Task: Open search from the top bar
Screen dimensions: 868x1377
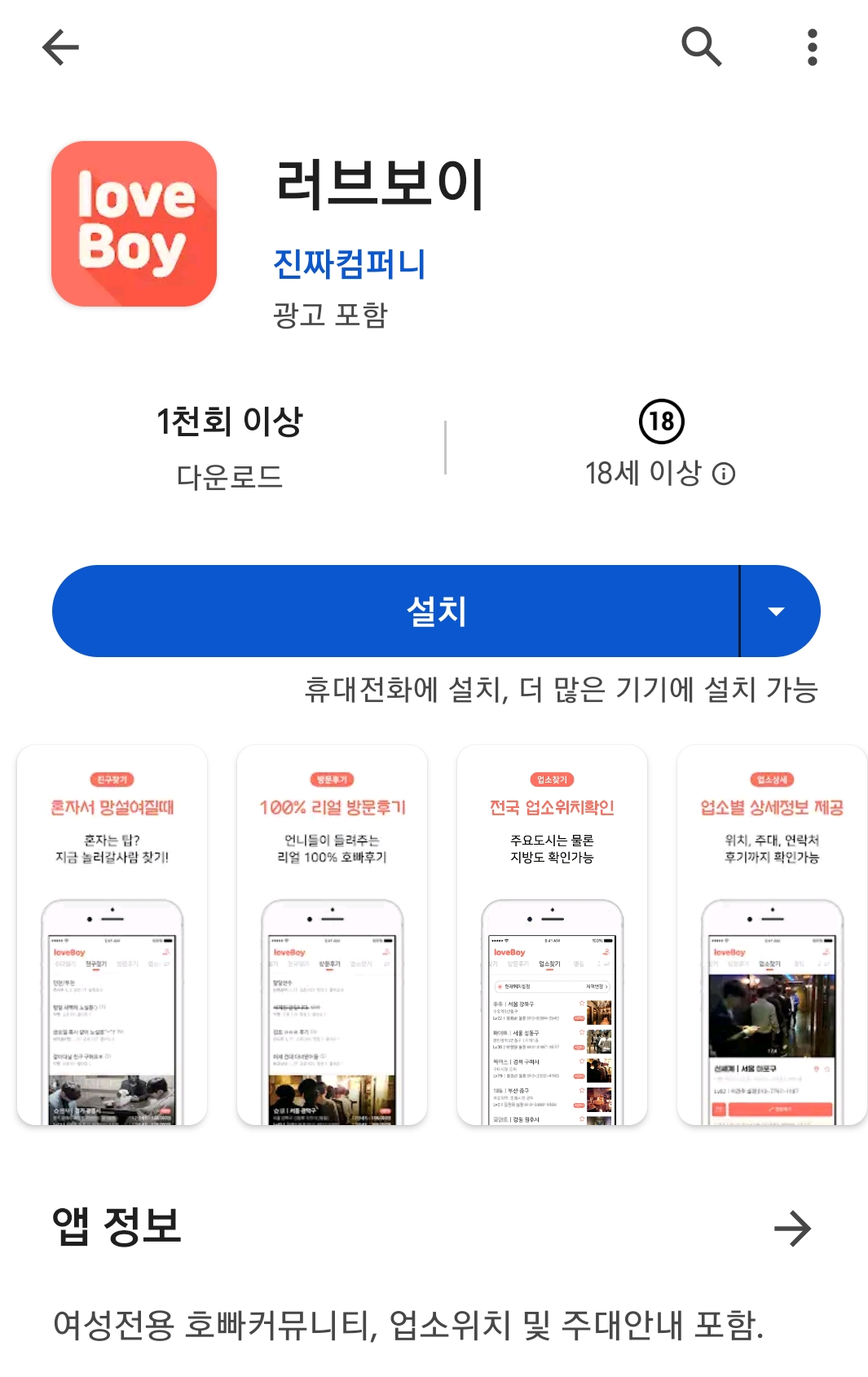Action: (701, 47)
